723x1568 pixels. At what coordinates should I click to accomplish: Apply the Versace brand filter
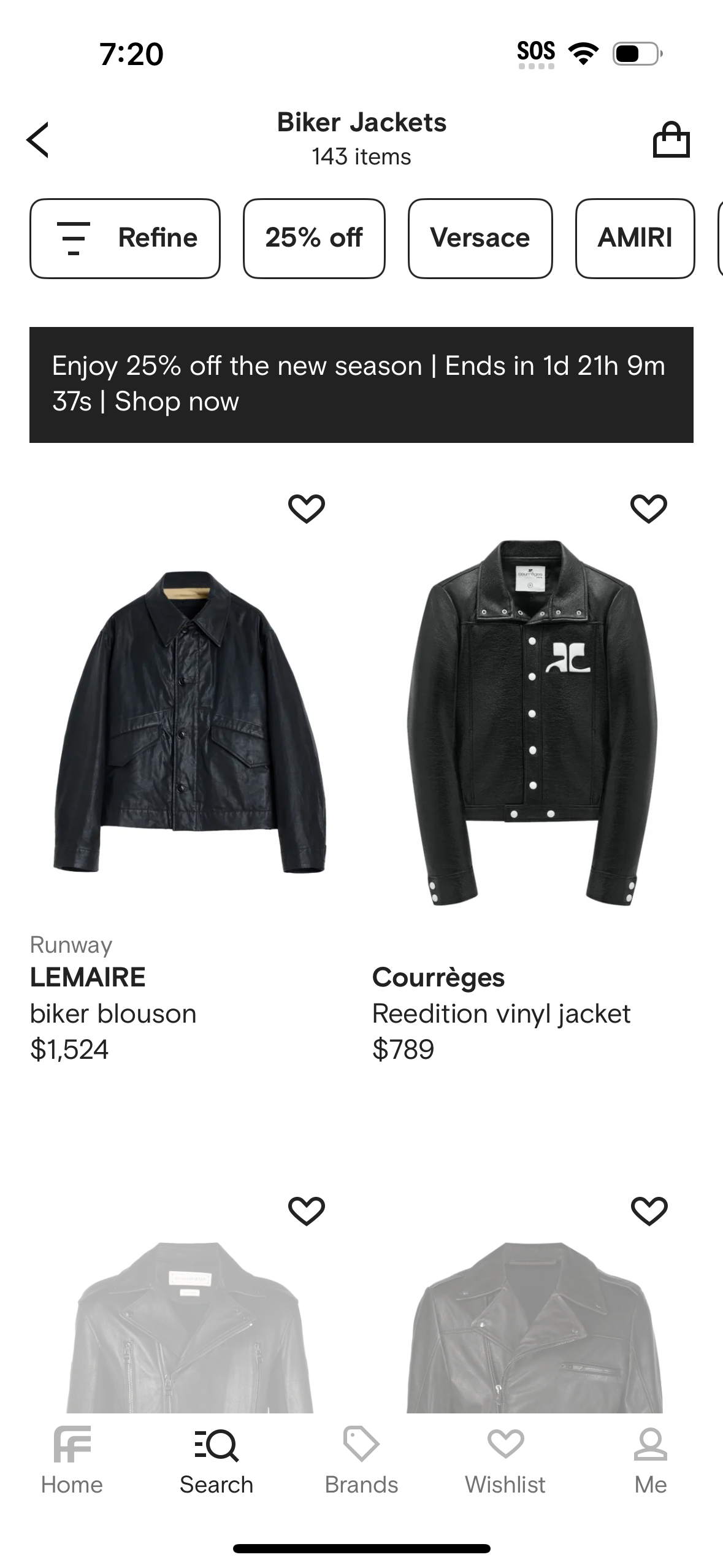point(480,238)
